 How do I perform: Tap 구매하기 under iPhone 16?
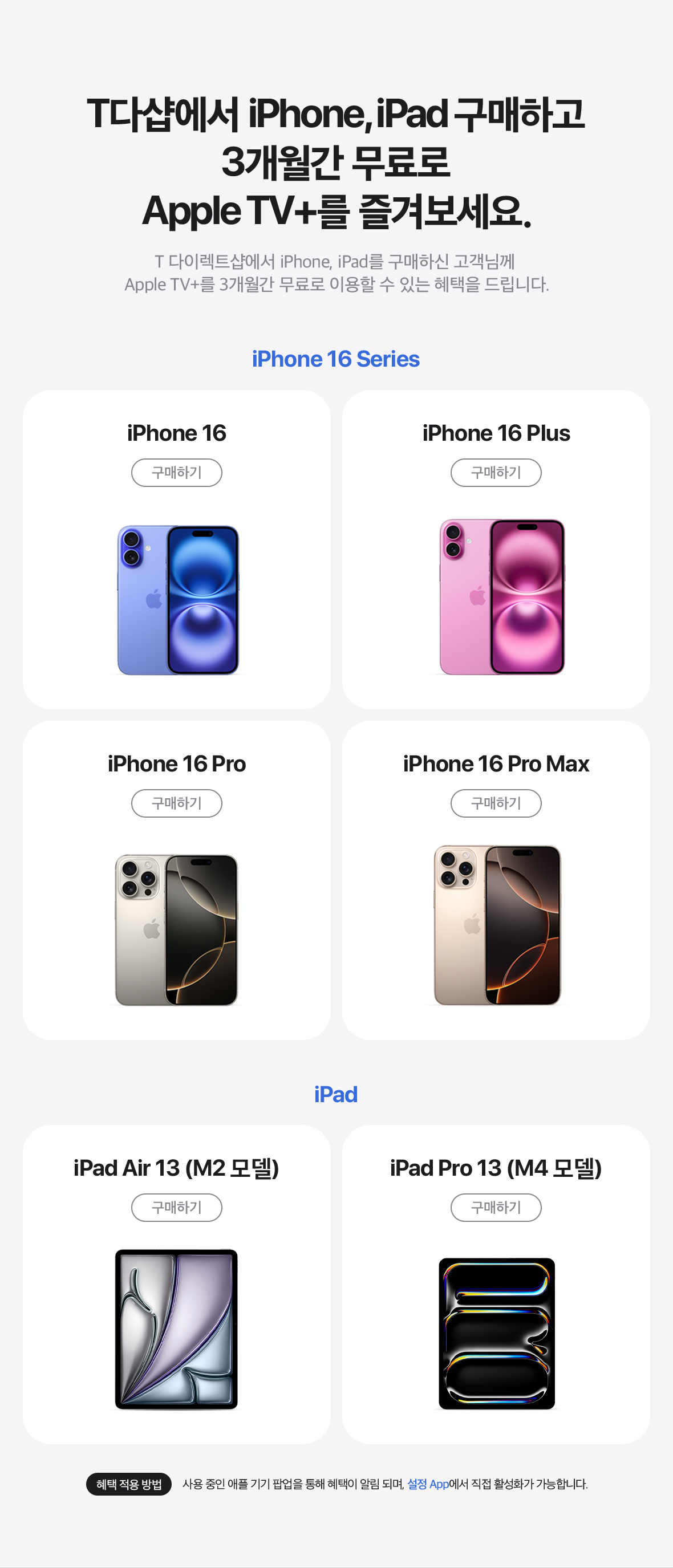(x=177, y=472)
